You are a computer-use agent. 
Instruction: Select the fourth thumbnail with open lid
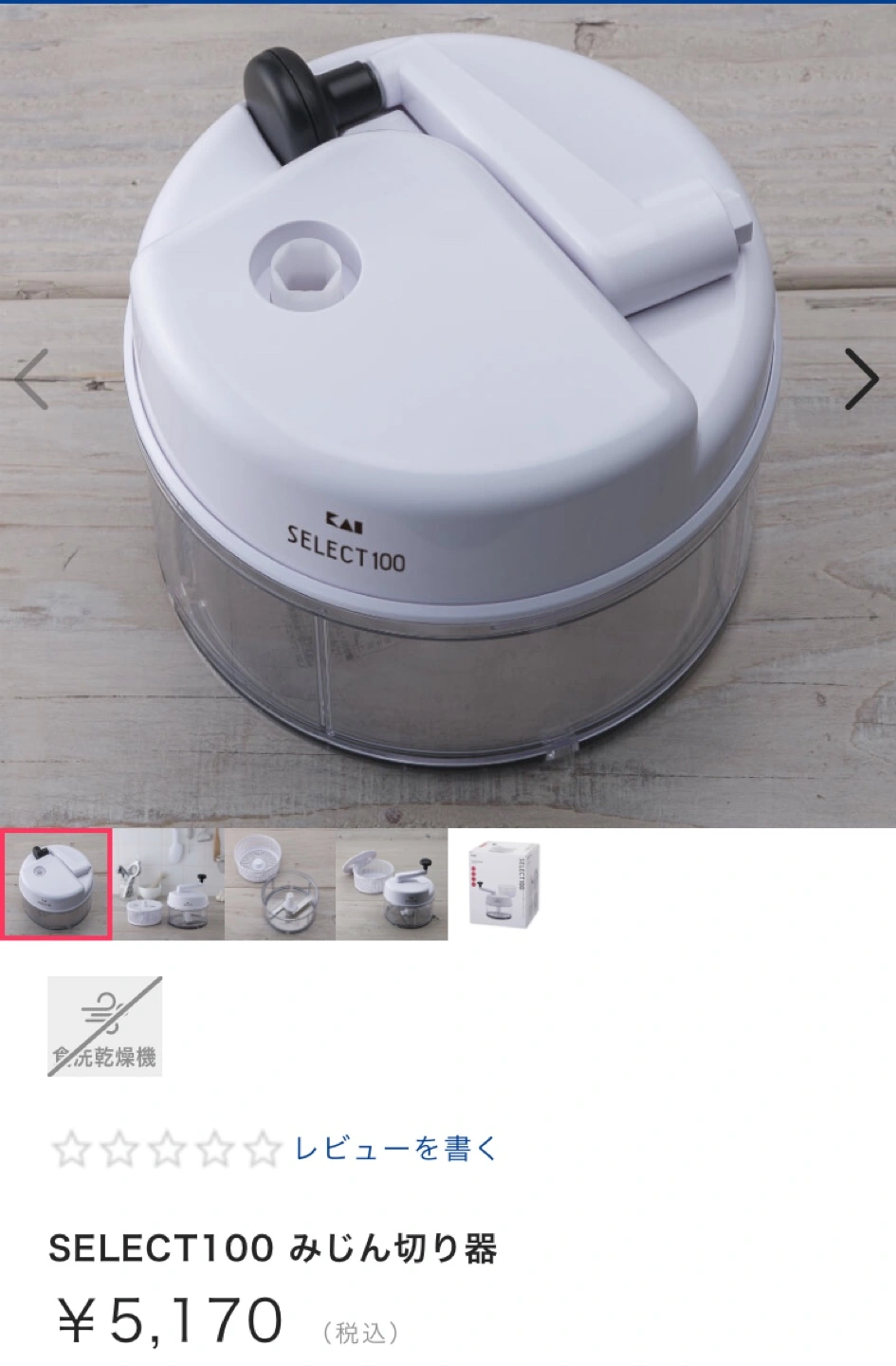pos(392,885)
